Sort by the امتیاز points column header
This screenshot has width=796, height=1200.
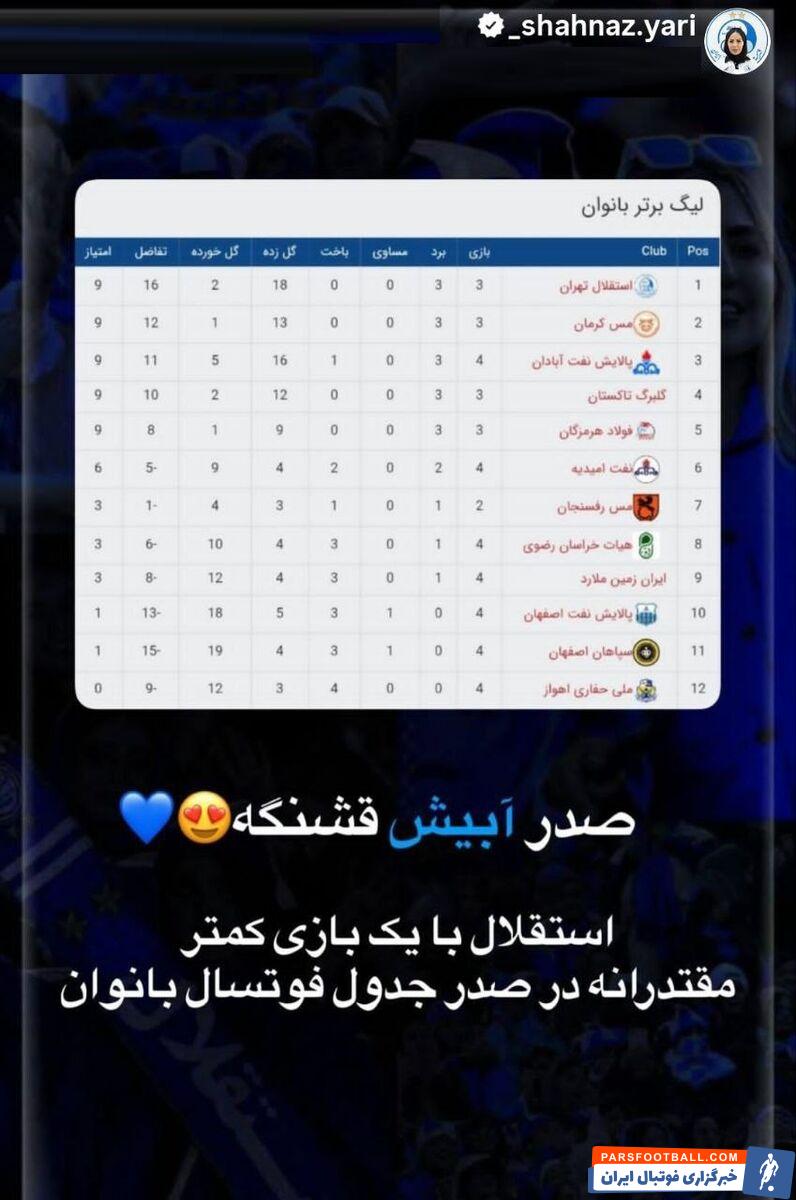pos(101,252)
